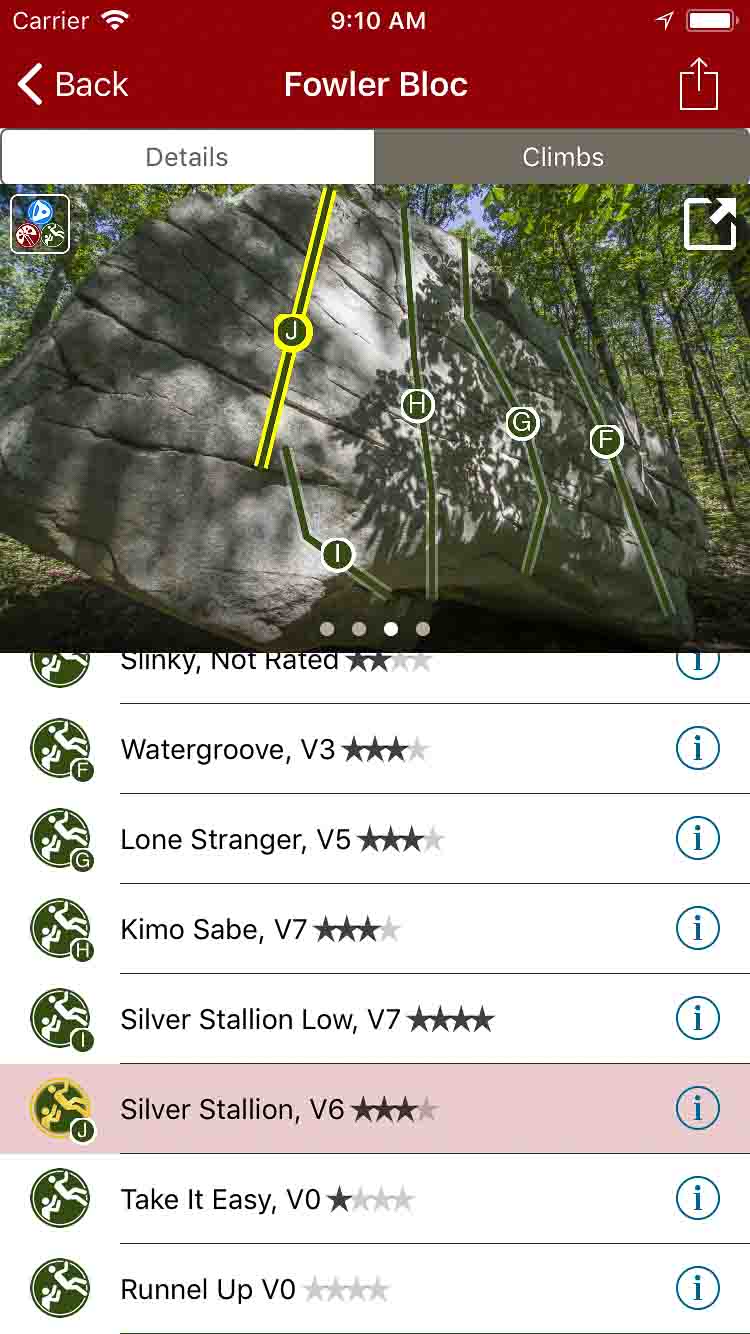Share the Fowler Bloc page
The width and height of the screenshot is (750, 1334).
(x=699, y=85)
